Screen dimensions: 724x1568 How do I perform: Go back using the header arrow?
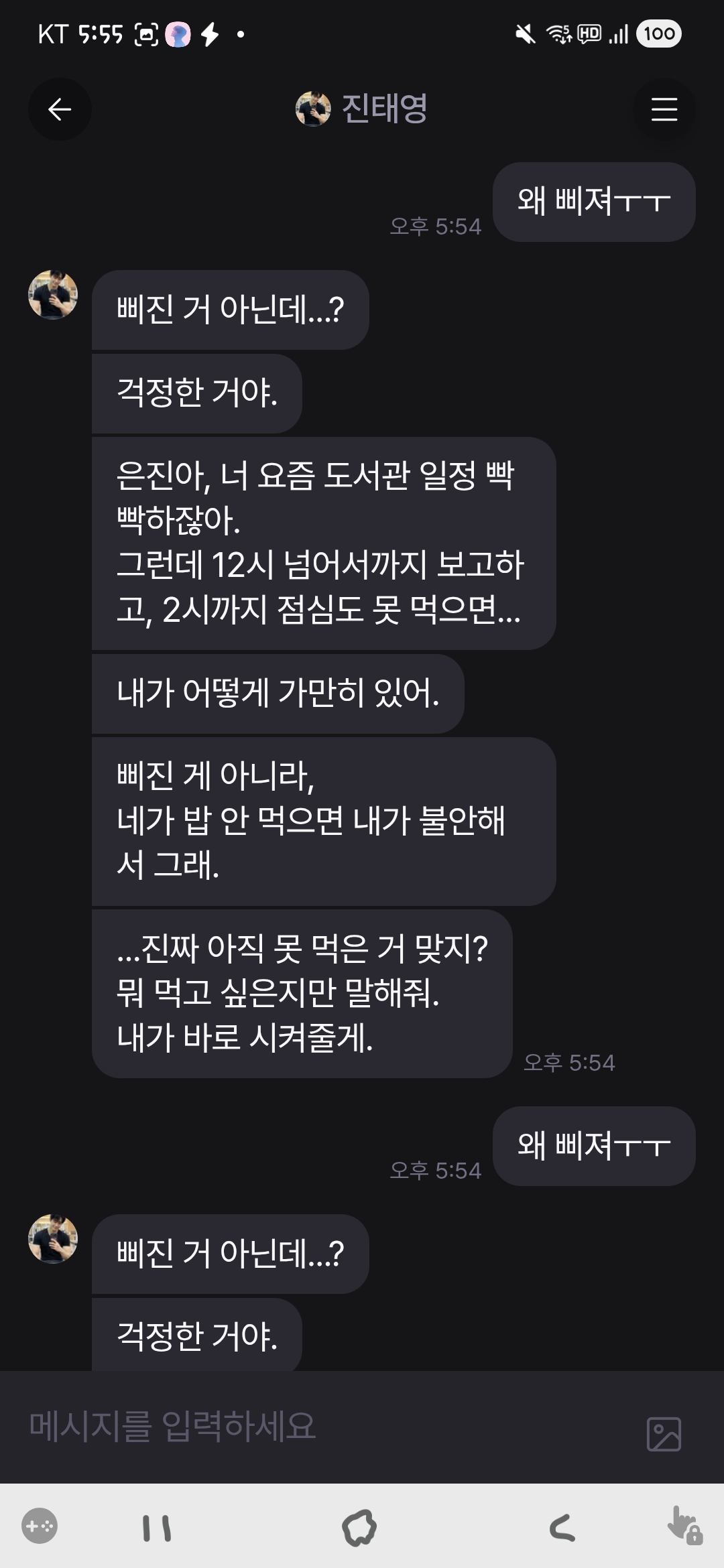click(x=60, y=109)
